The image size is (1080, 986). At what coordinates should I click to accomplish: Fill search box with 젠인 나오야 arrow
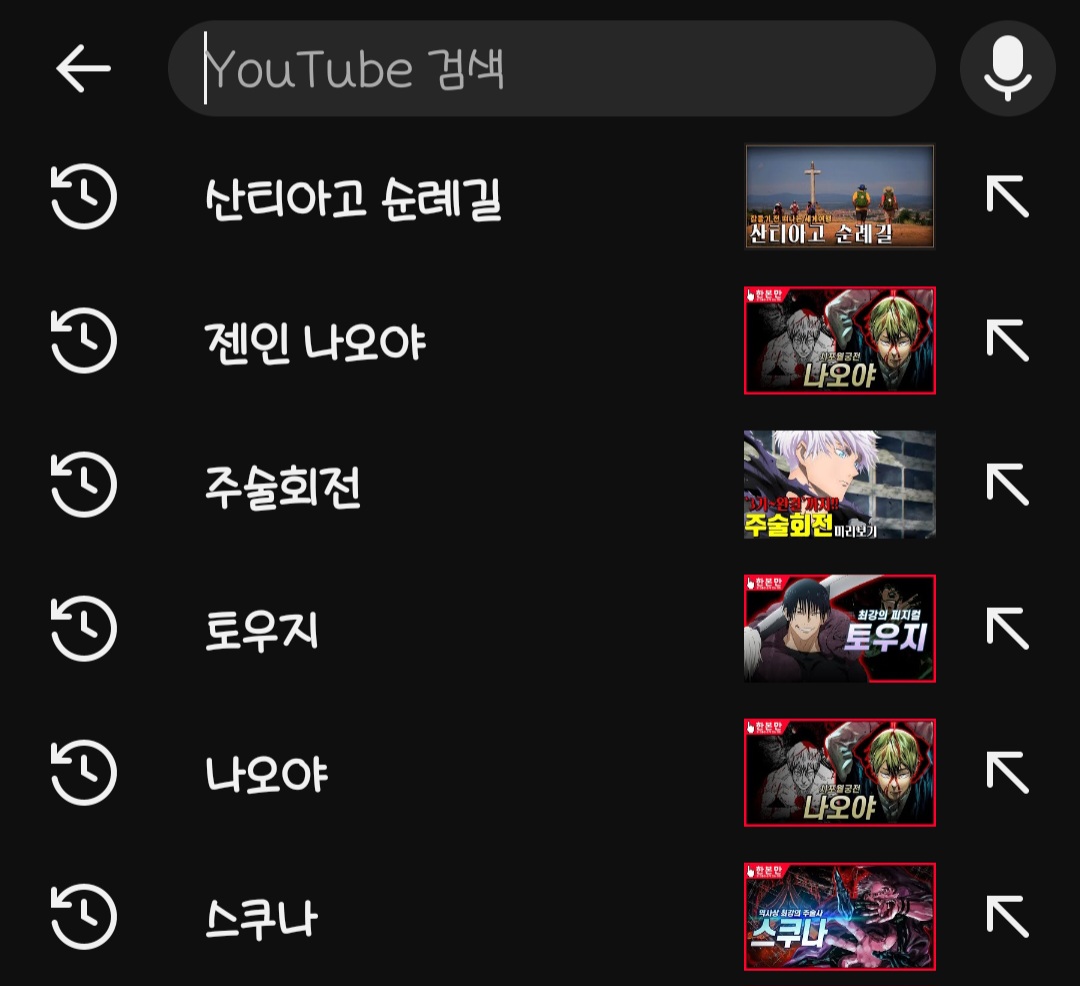tap(1007, 341)
